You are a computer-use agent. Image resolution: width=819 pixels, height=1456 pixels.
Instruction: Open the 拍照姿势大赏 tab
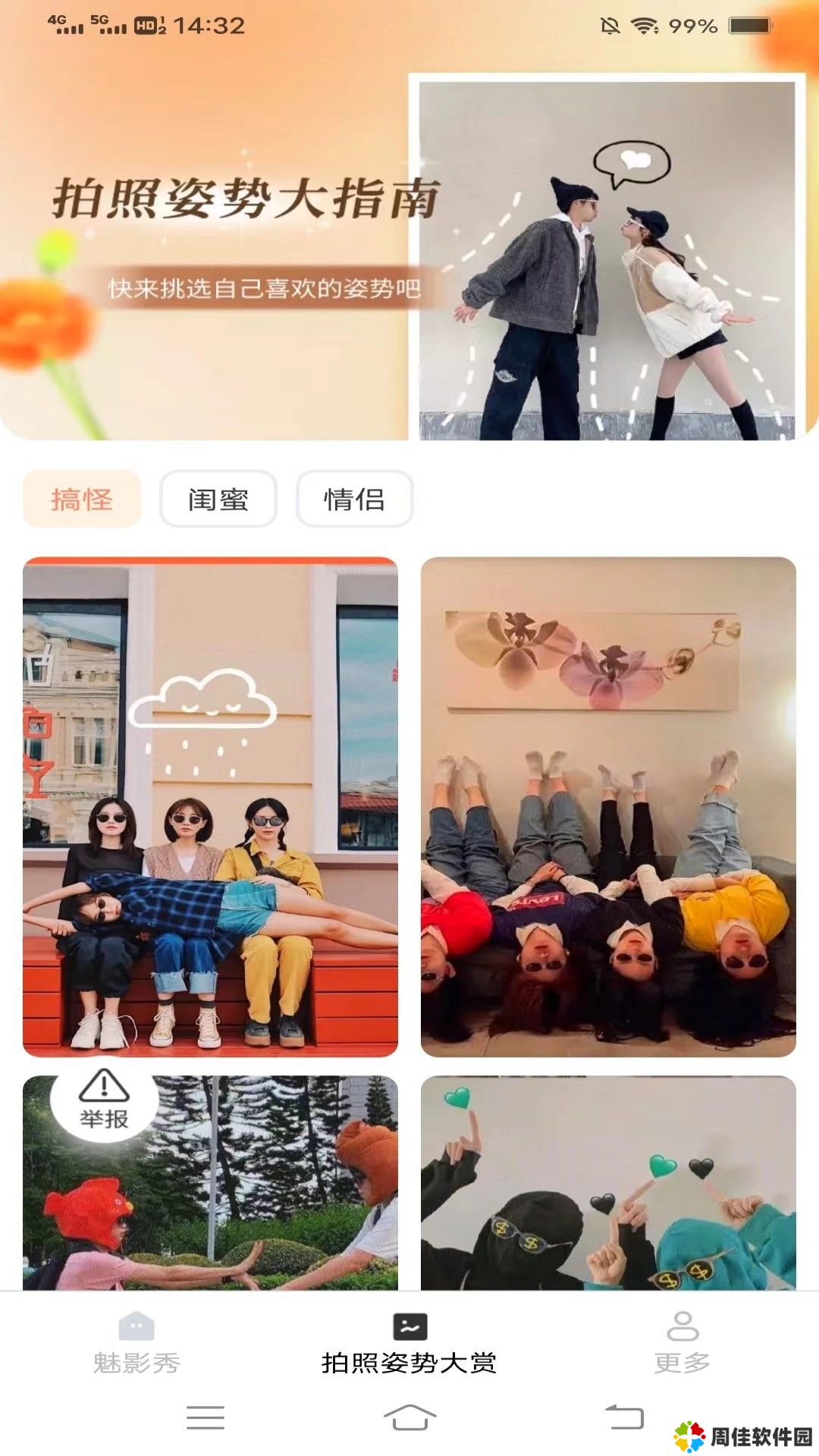coord(409,1344)
